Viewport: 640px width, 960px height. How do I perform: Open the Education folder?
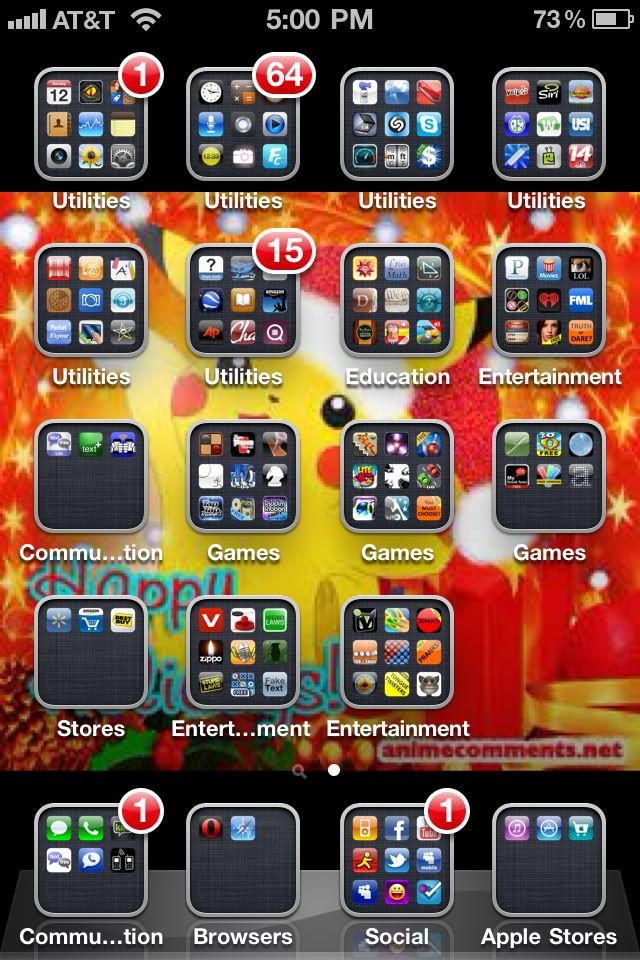click(397, 300)
